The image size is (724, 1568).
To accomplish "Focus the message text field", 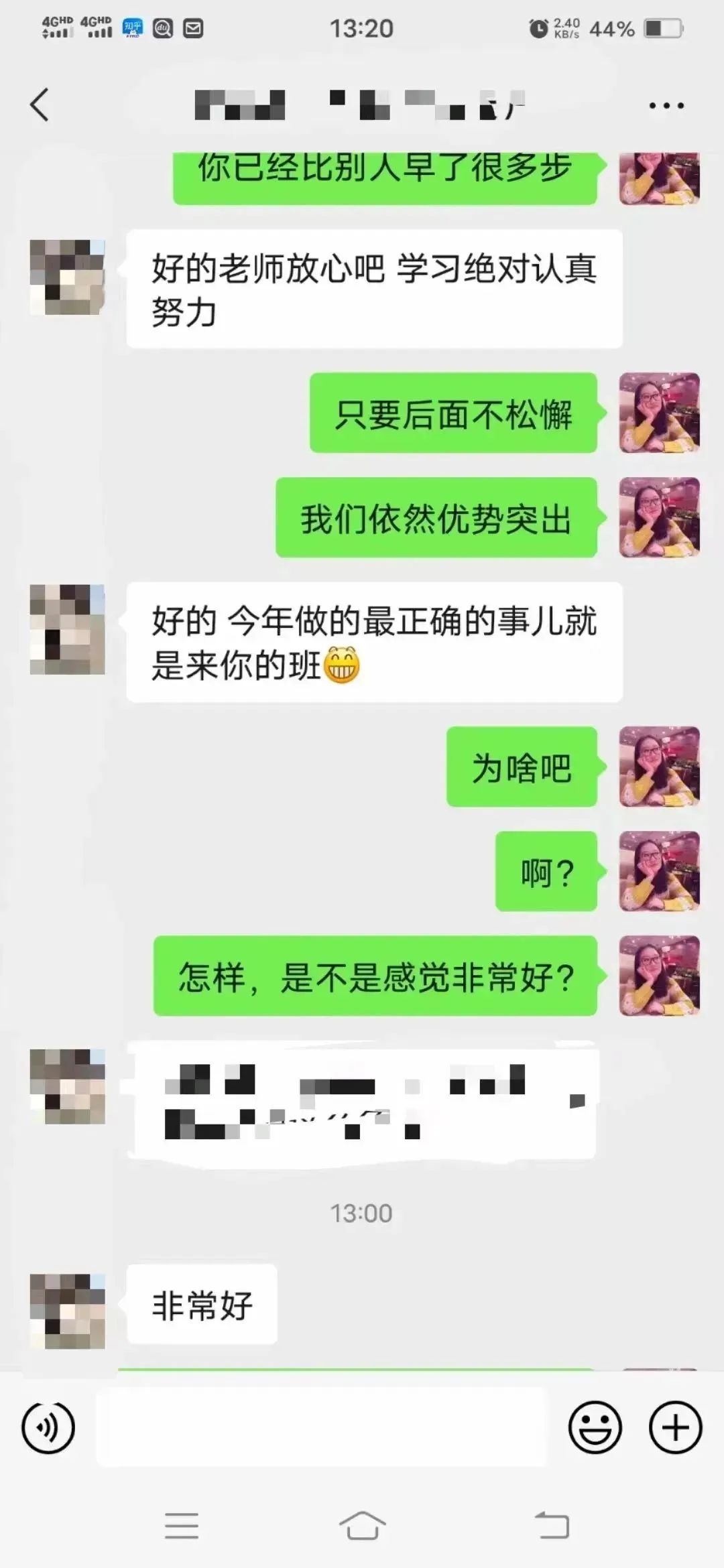I will (x=322, y=1427).
